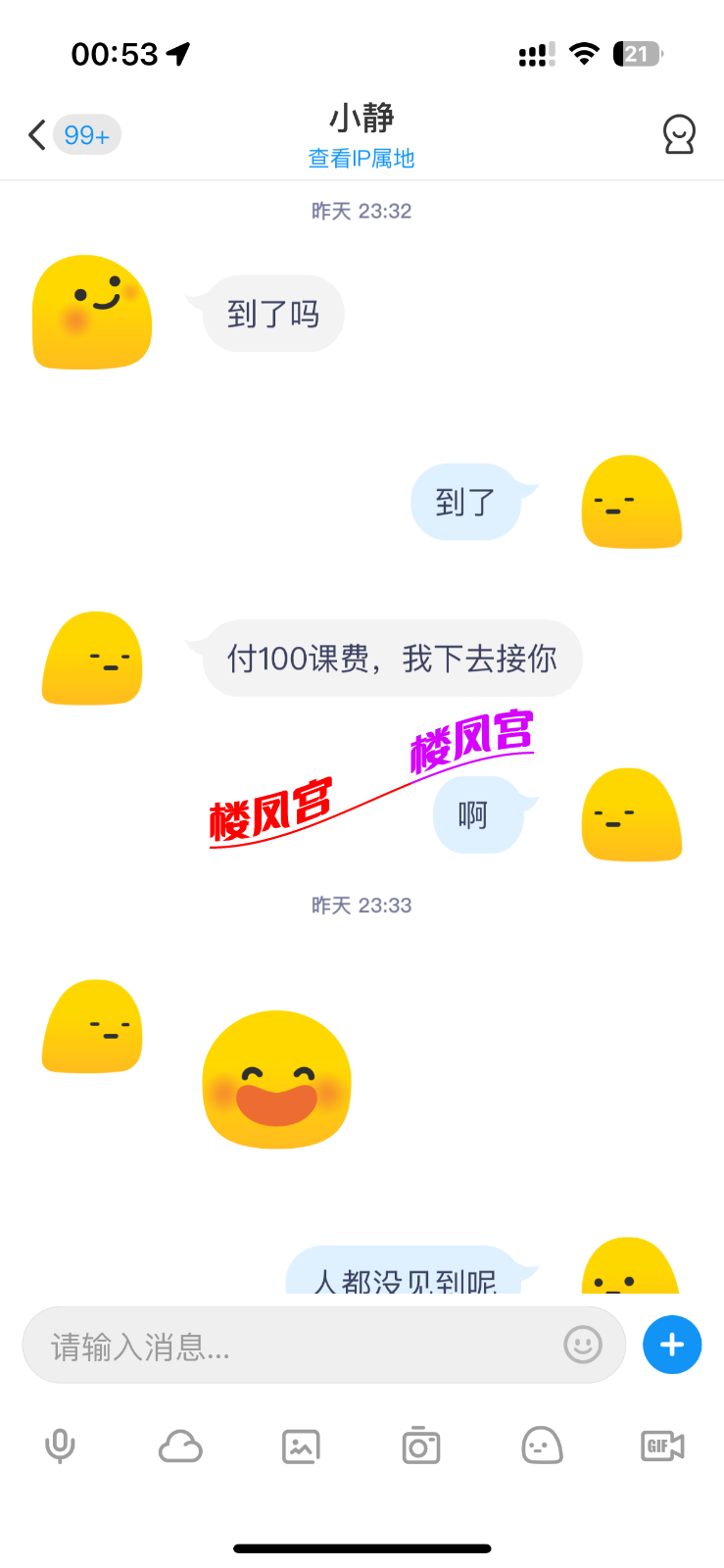Launch the camera from the toolbar
Image resolution: width=724 pixels, height=1568 pixels.
point(421,1445)
